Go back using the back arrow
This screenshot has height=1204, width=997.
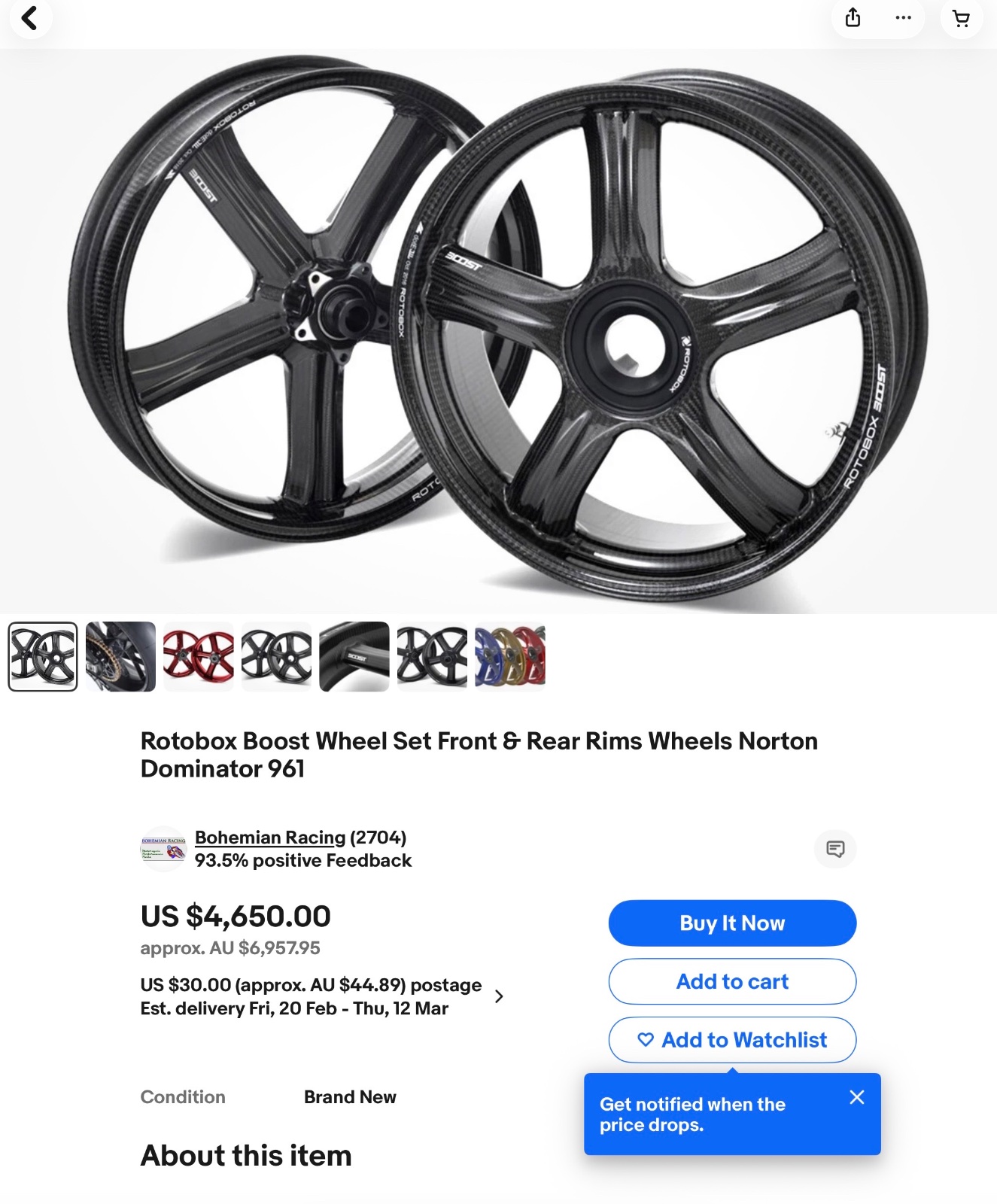click(30, 18)
